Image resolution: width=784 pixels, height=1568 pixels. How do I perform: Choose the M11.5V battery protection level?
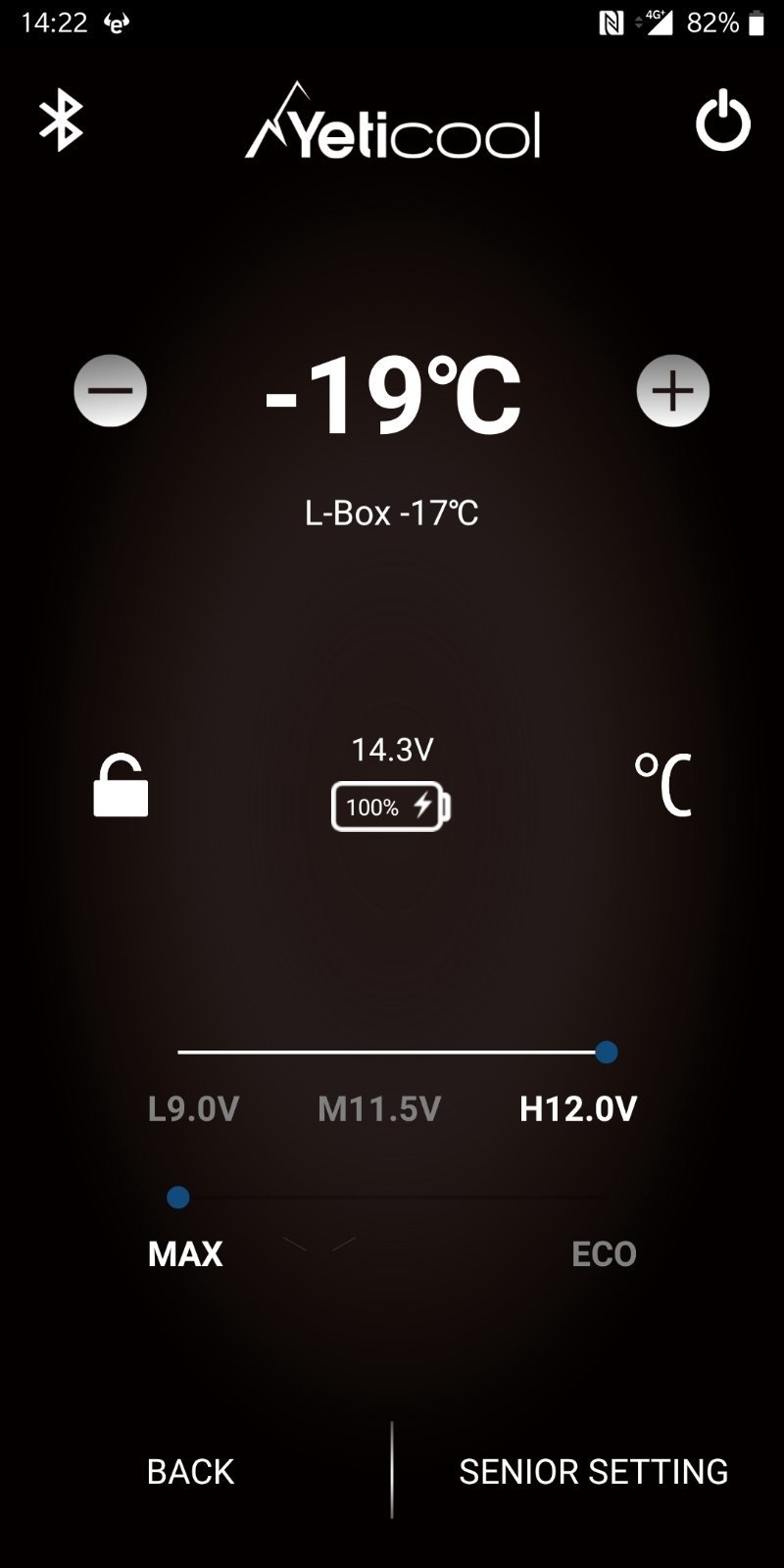point(379,1108)
